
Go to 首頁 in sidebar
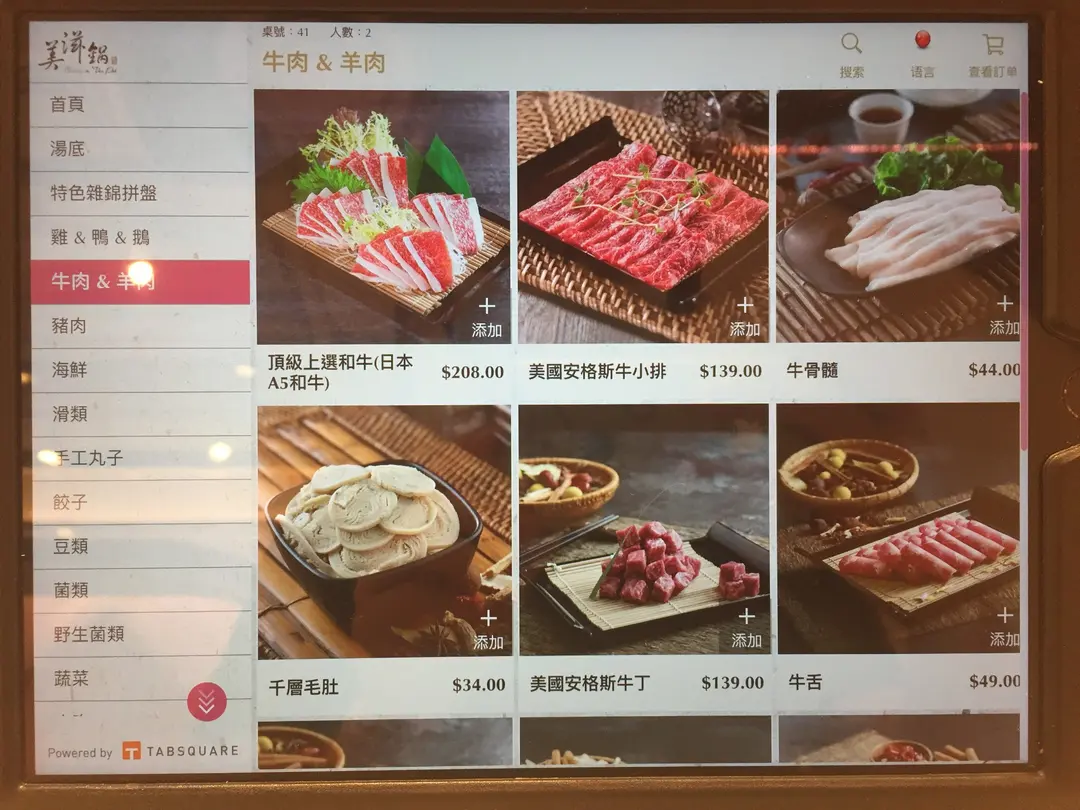pyautogui.click(x=140, y=104)
